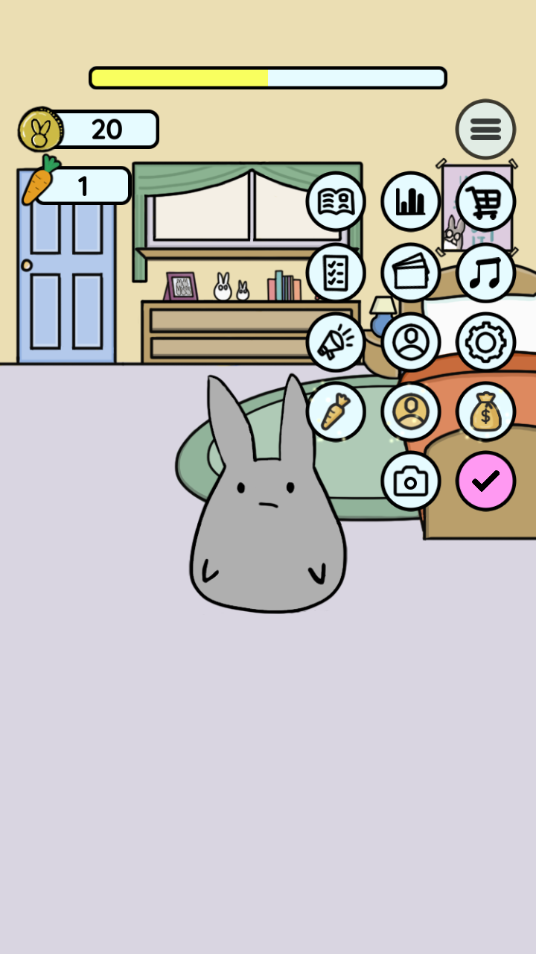The image size is (536, 954).
Task: Open the flashcards icon
Action: tap(411, 273)
